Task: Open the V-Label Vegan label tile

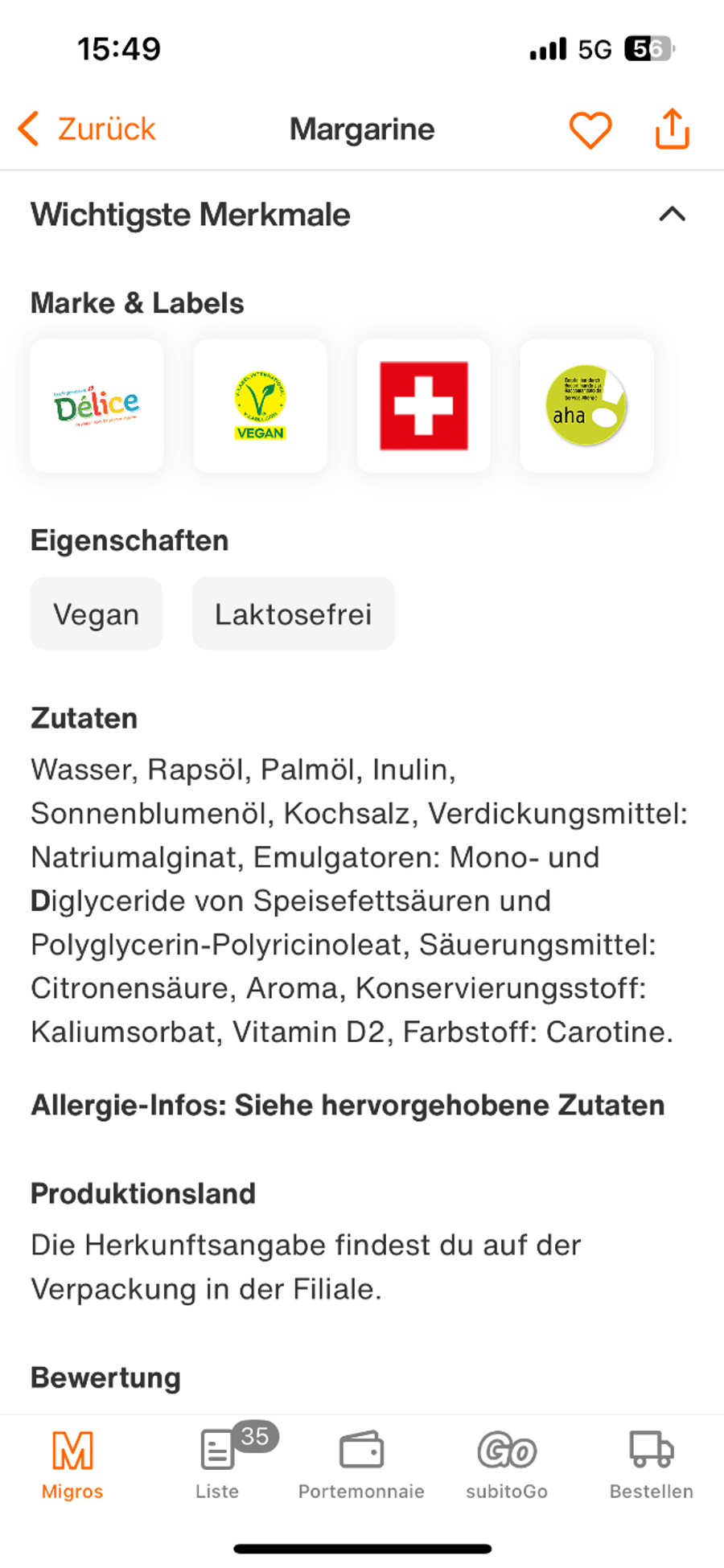Action: (260, 406)
